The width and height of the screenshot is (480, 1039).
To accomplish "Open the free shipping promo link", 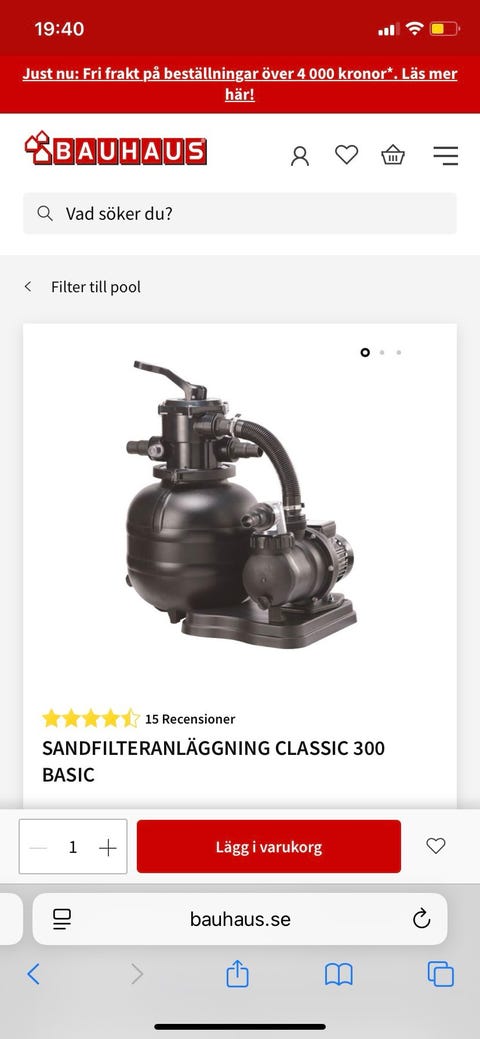I will coord(240,84).
